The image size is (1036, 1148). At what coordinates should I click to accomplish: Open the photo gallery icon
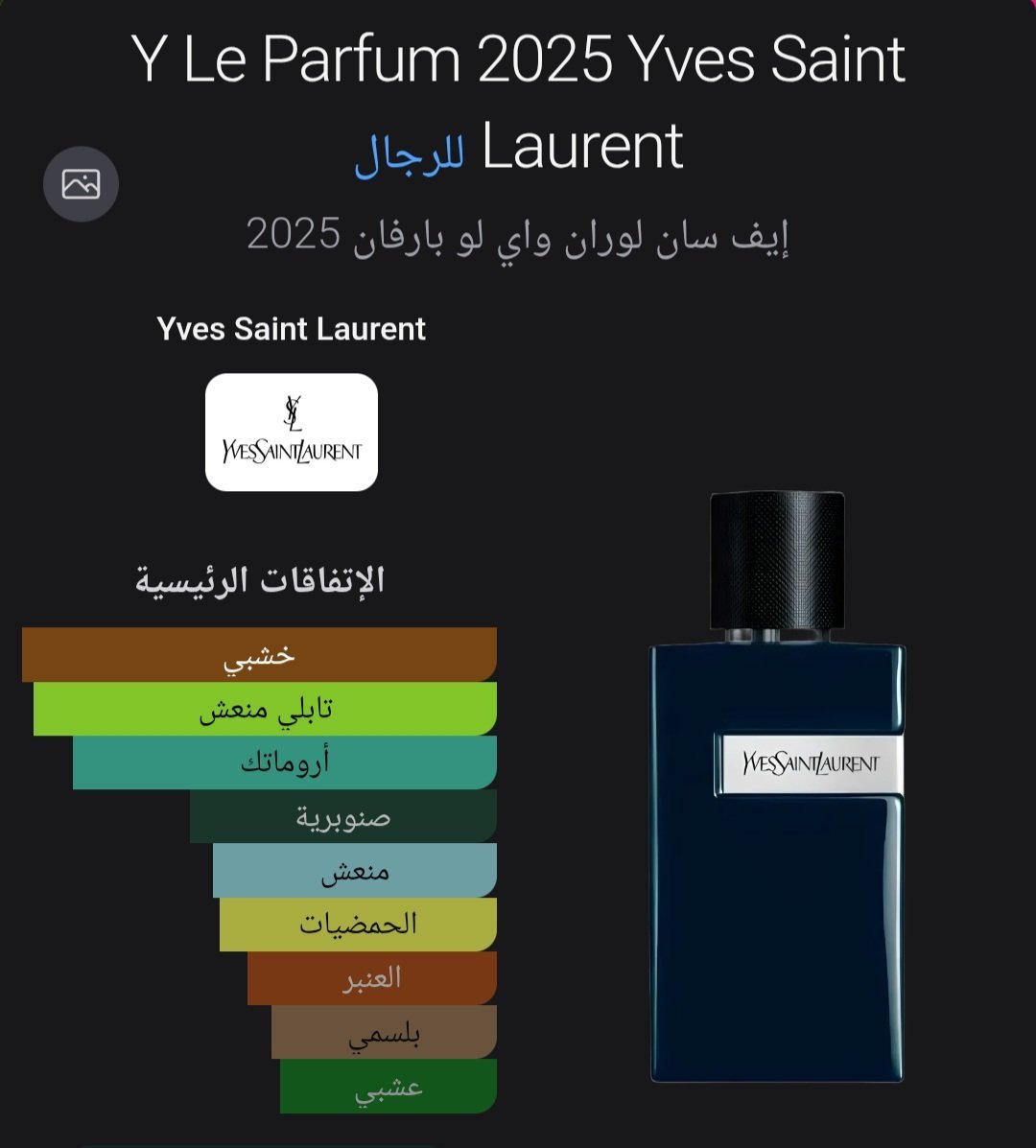(81, 184)
